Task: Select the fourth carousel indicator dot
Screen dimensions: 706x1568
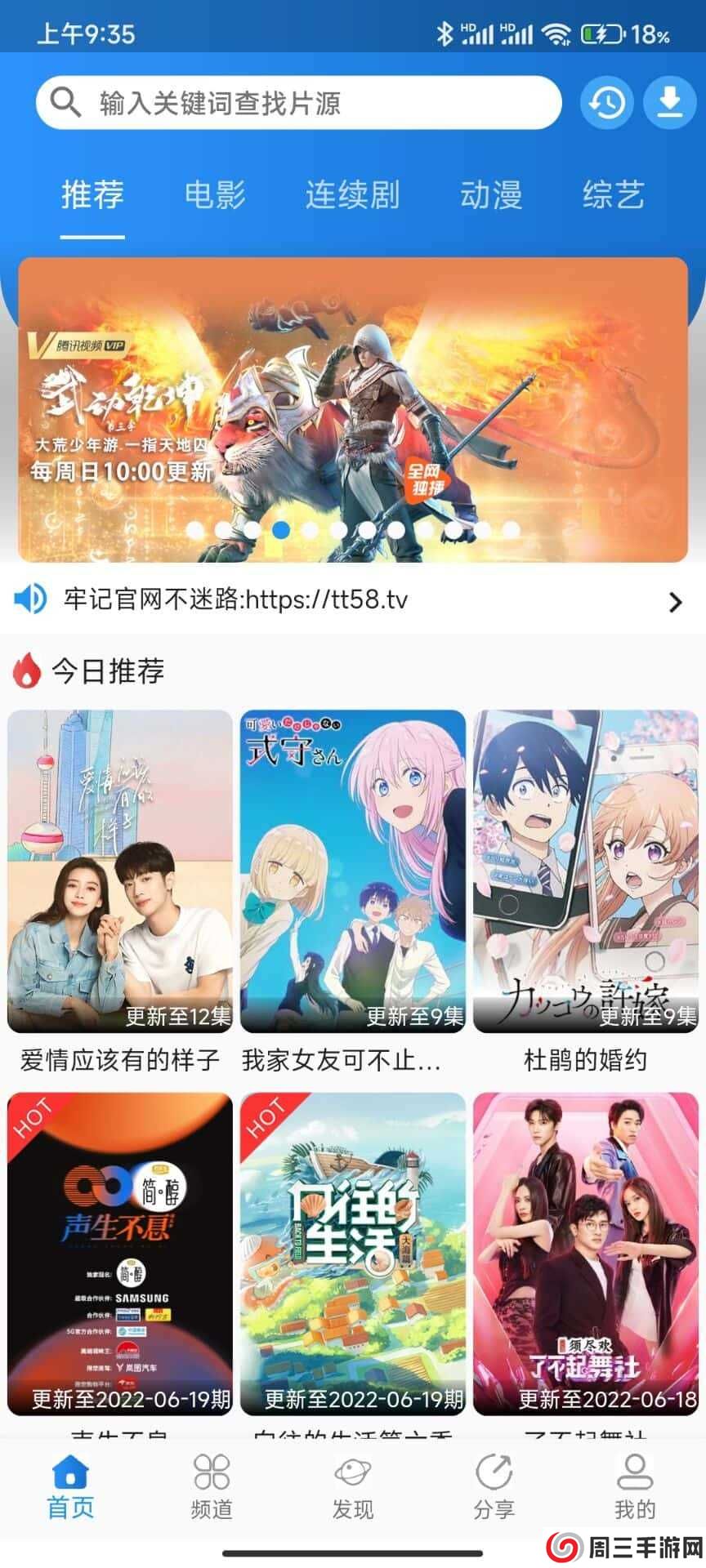Action: click(x=282, y=532)
